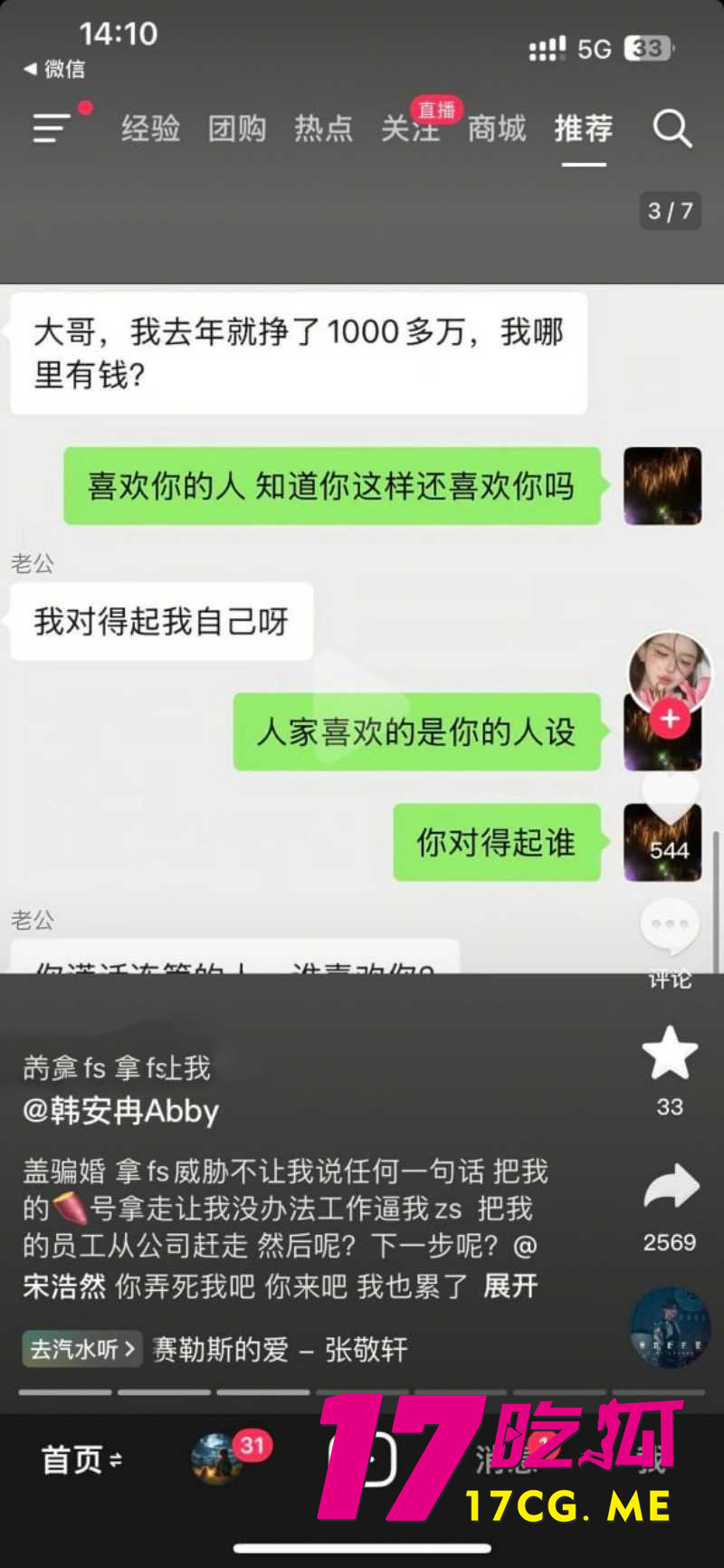Favorite this post with the star icon
This screenshot has height=1568, width=724.
(x=670, y=1055)
